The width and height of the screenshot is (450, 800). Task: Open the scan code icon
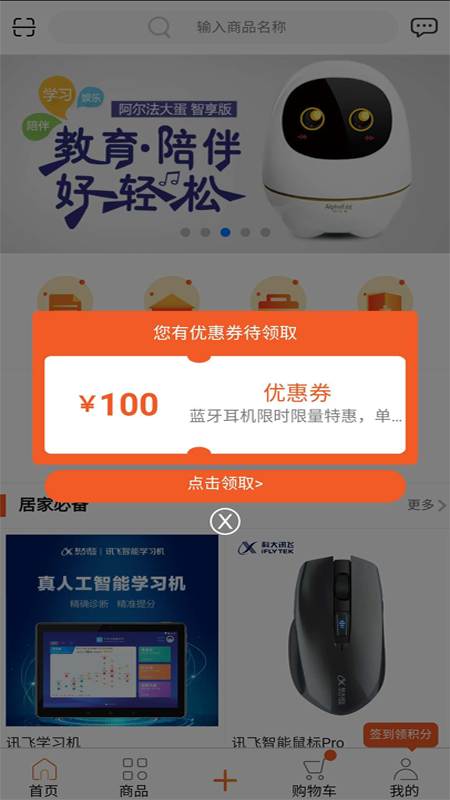coord(24,27)
